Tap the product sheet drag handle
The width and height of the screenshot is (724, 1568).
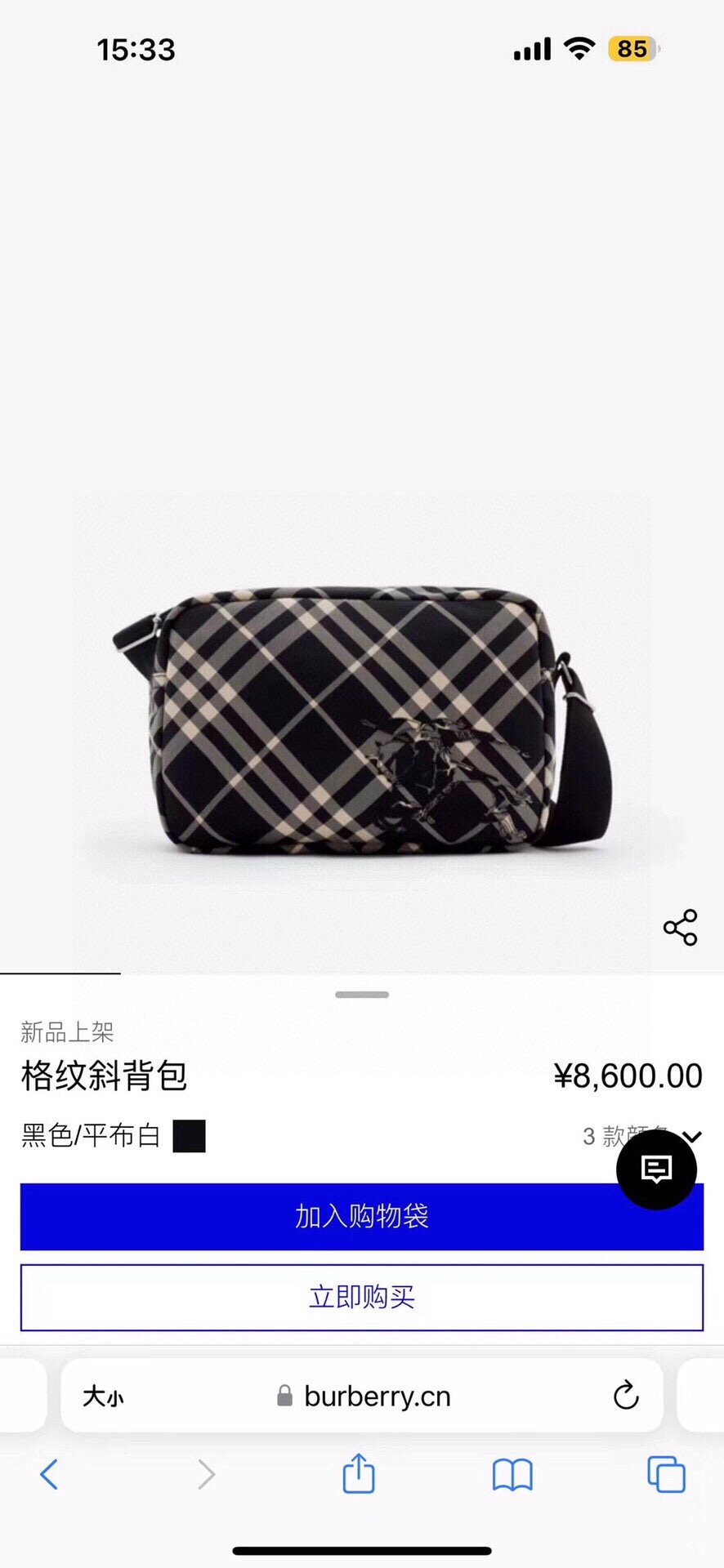[x=362, y=995]
